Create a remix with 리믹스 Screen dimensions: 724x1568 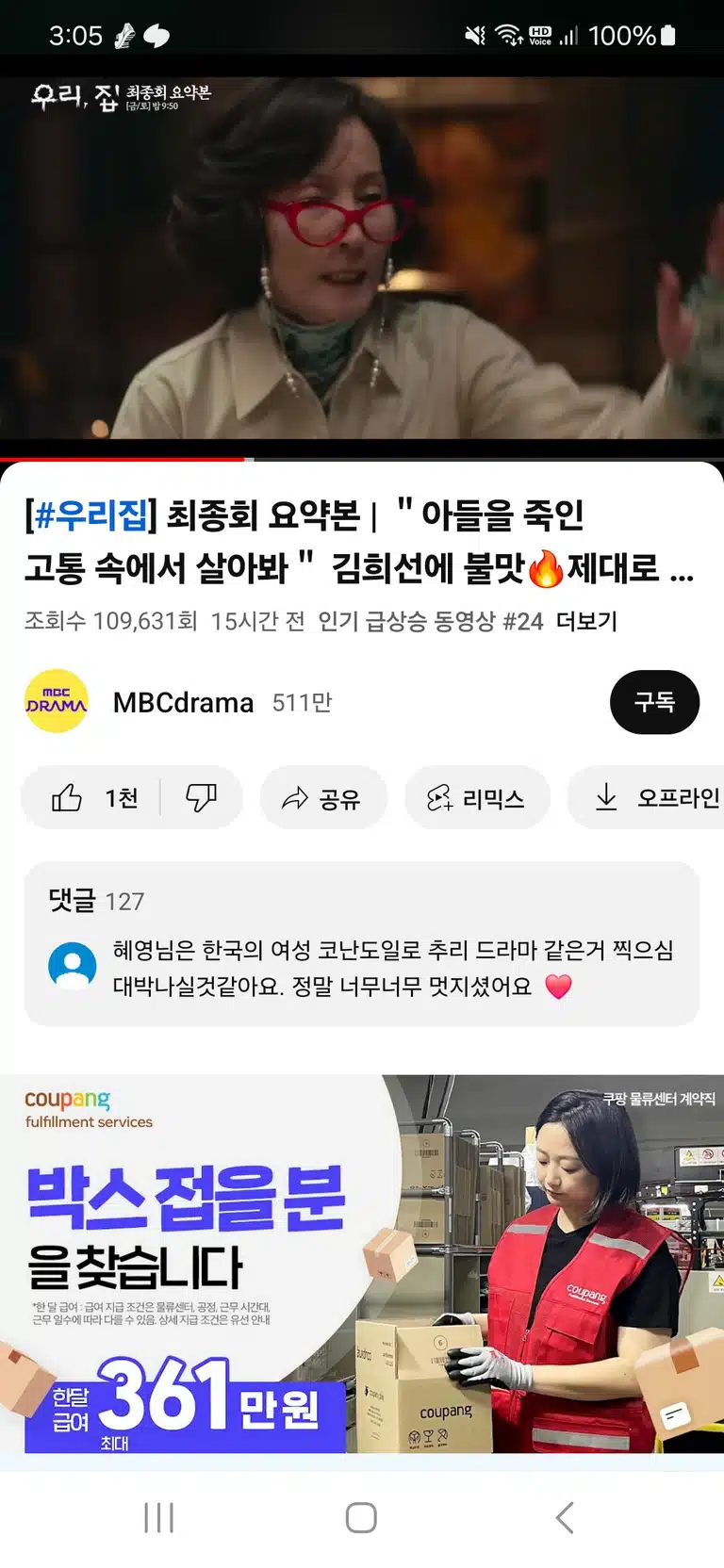click(477, 798)
